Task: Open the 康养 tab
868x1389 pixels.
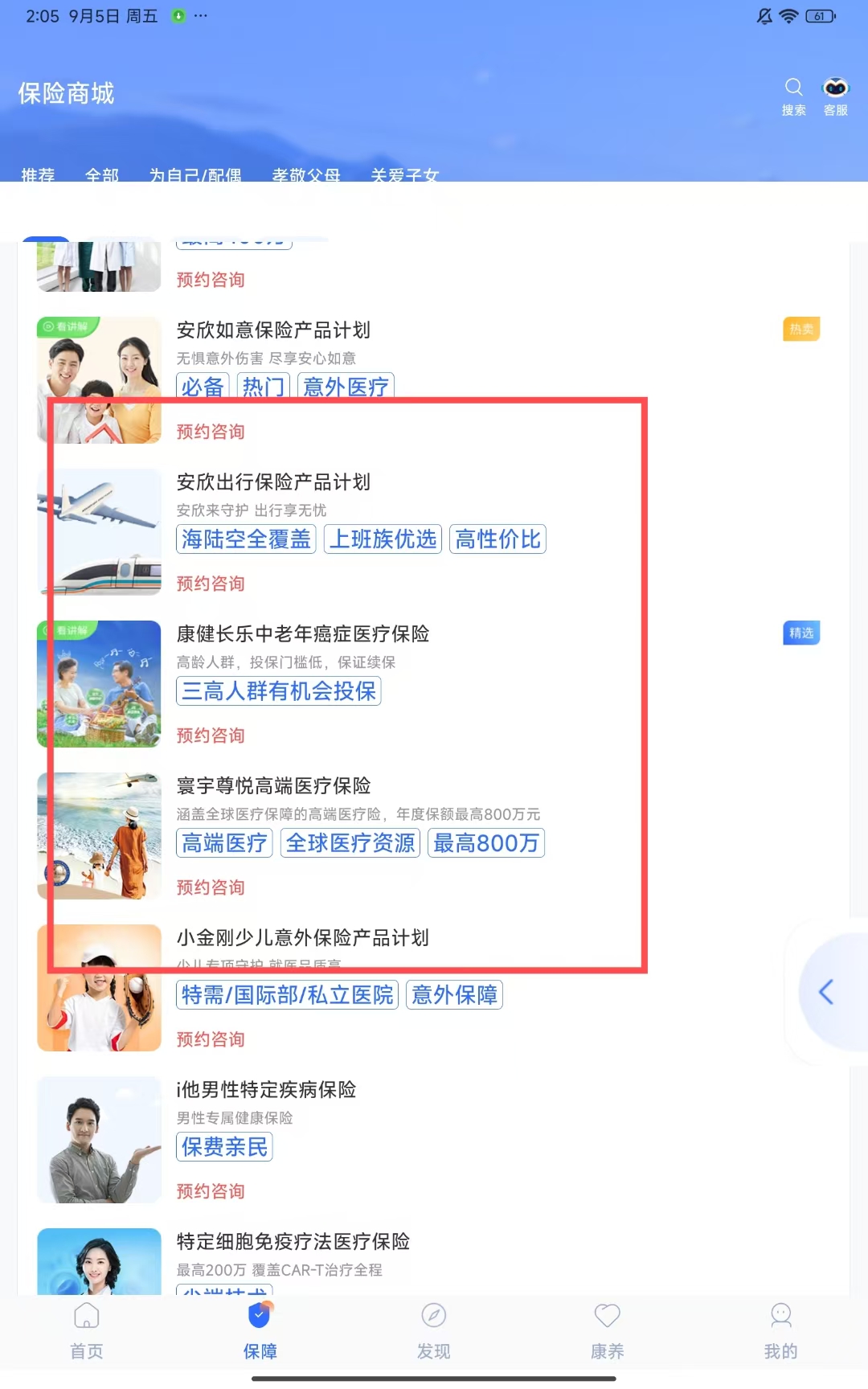Action: point(608,1331)
